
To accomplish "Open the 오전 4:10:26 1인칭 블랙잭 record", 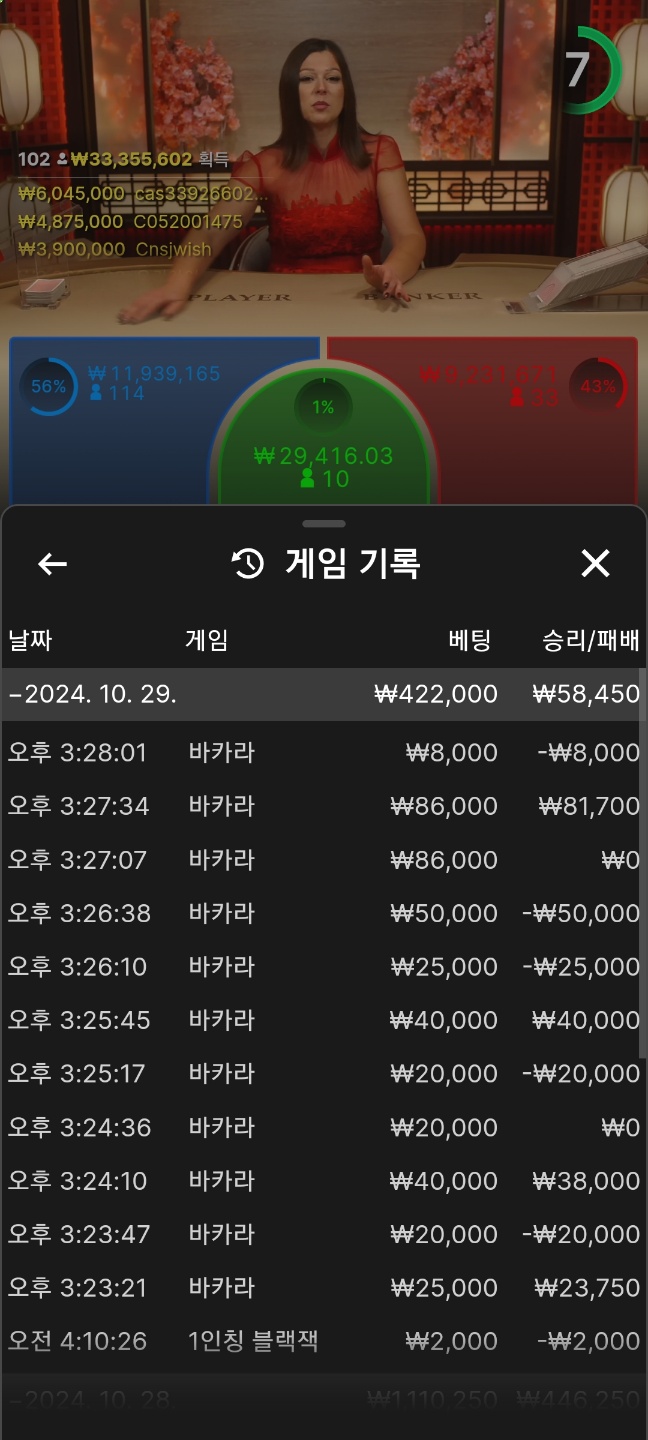I will tap(322, 1341).
